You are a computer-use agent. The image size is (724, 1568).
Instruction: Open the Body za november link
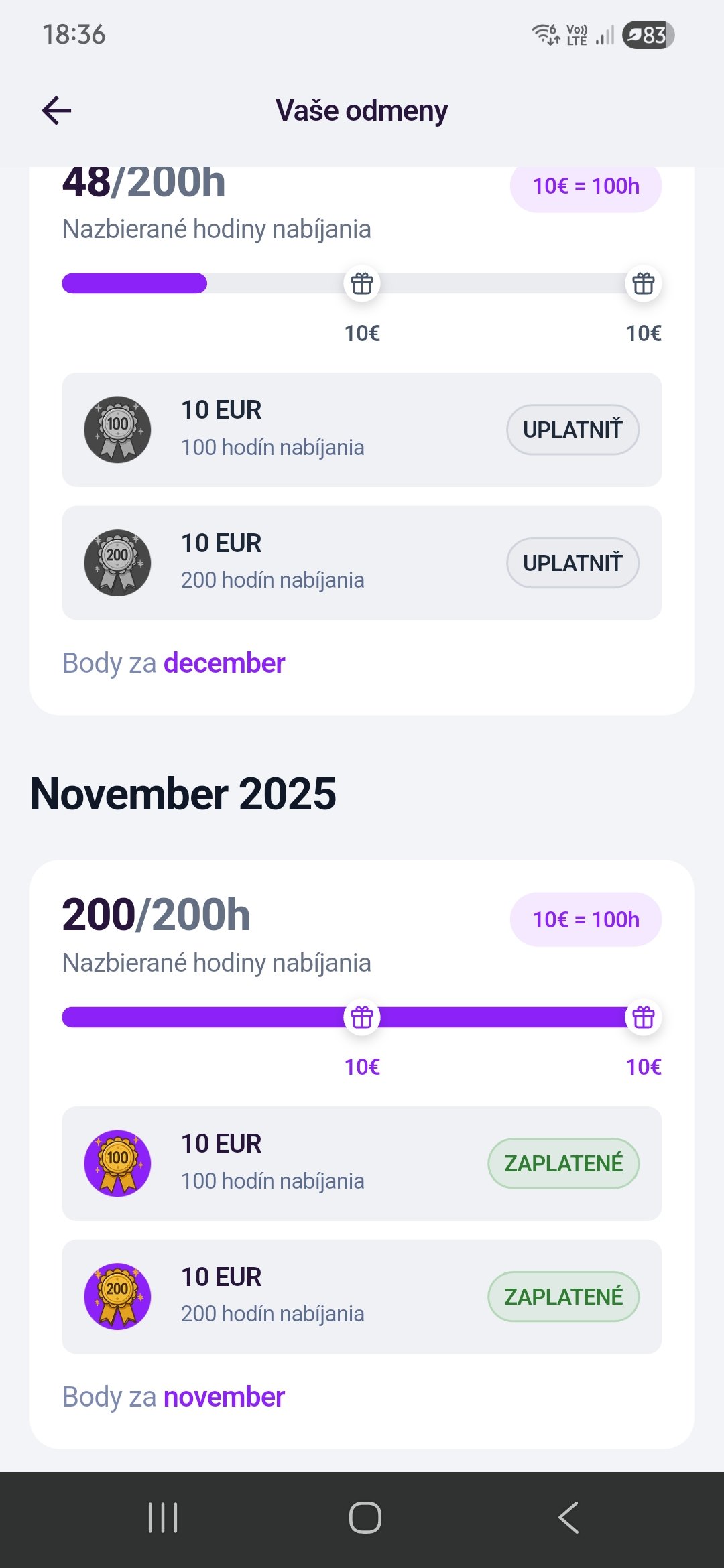tap(224, 1397)
